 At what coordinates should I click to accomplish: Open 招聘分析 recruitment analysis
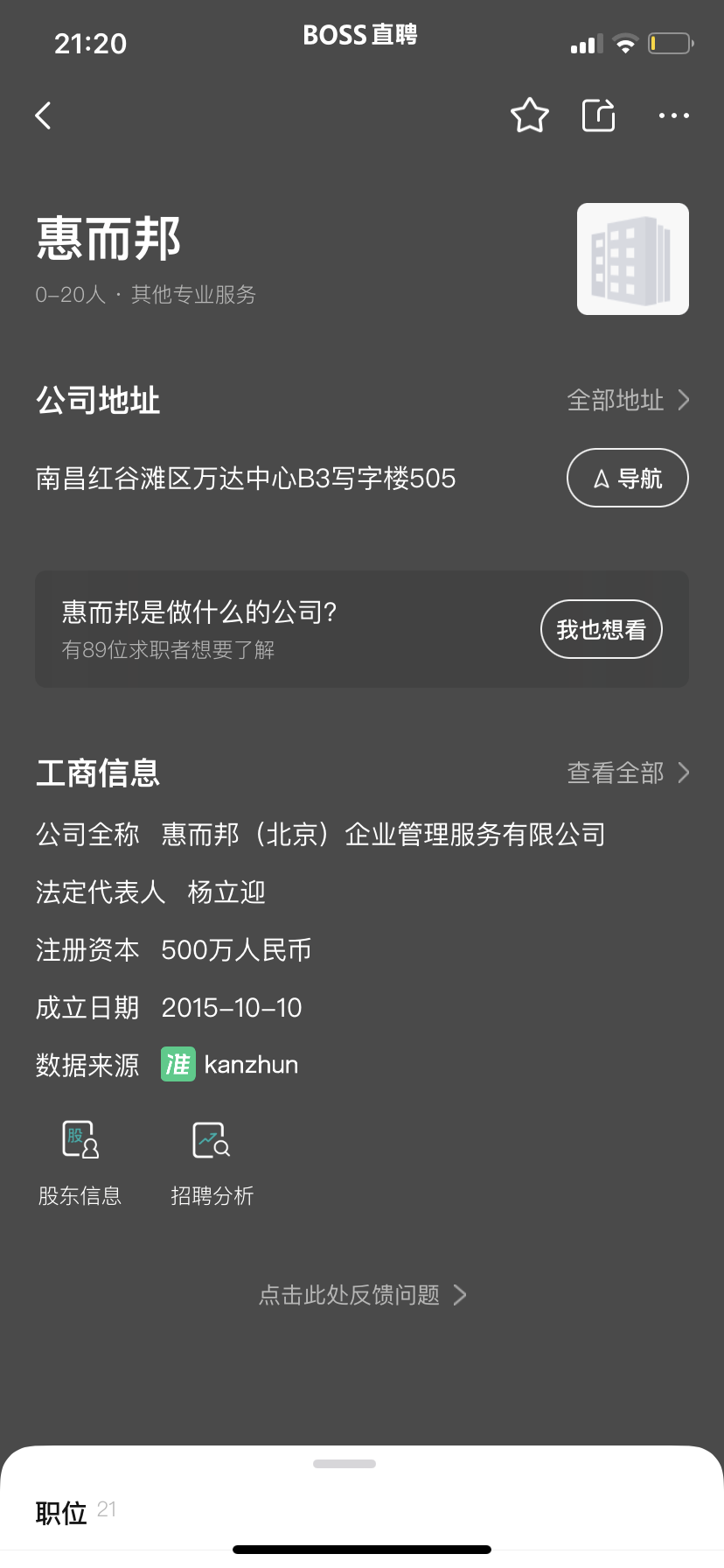click(x=212, y=1163)
